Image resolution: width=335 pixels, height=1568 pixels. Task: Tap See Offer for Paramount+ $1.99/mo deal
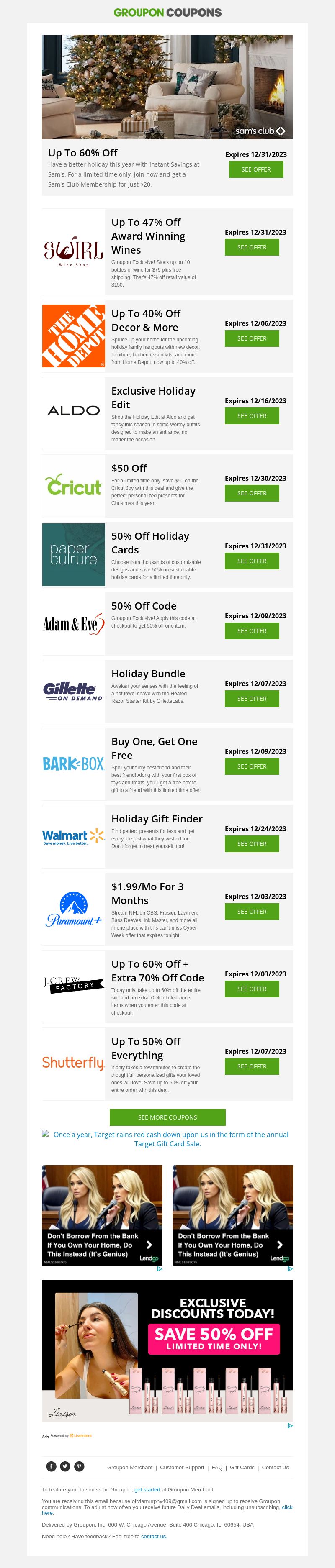pos(252,911)
